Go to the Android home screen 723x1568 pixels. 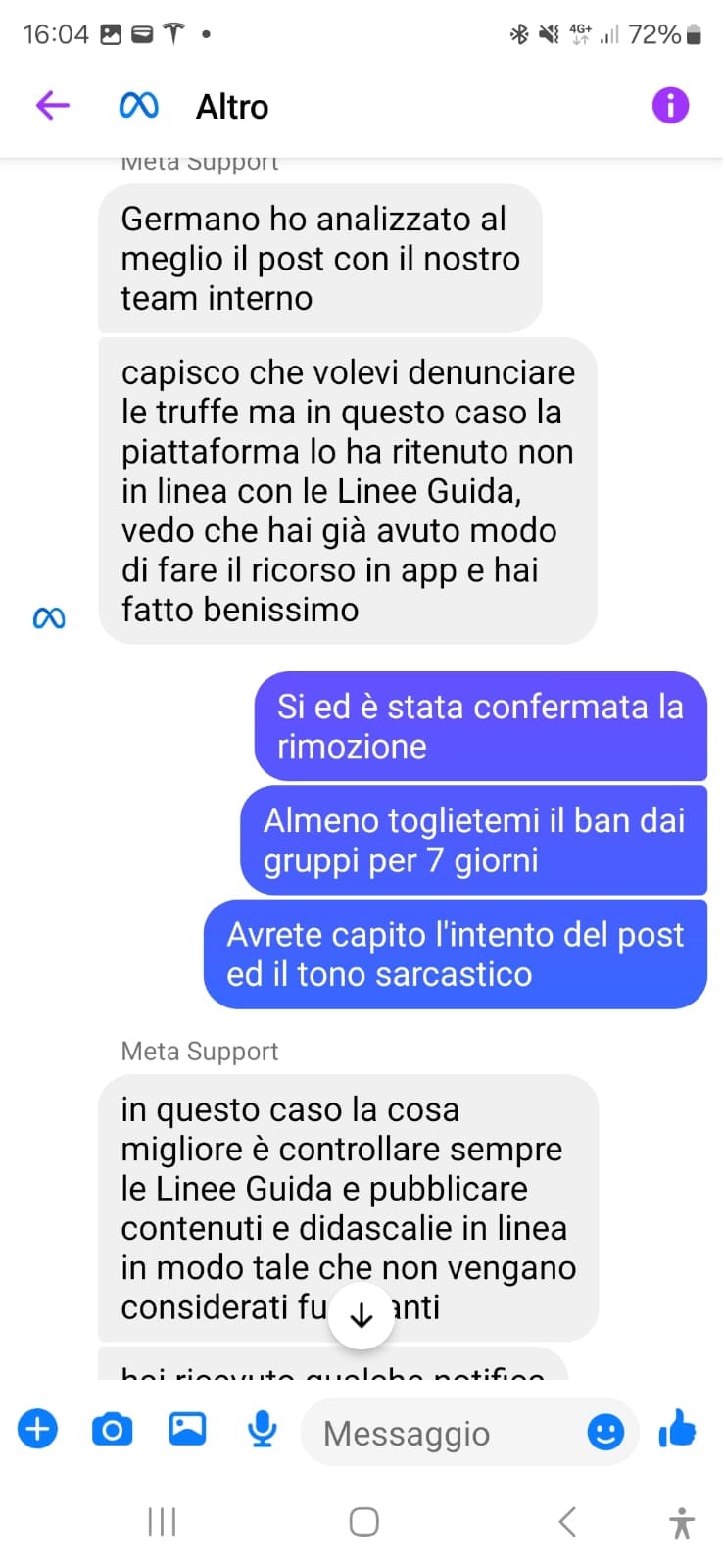tap(363, 1521)
